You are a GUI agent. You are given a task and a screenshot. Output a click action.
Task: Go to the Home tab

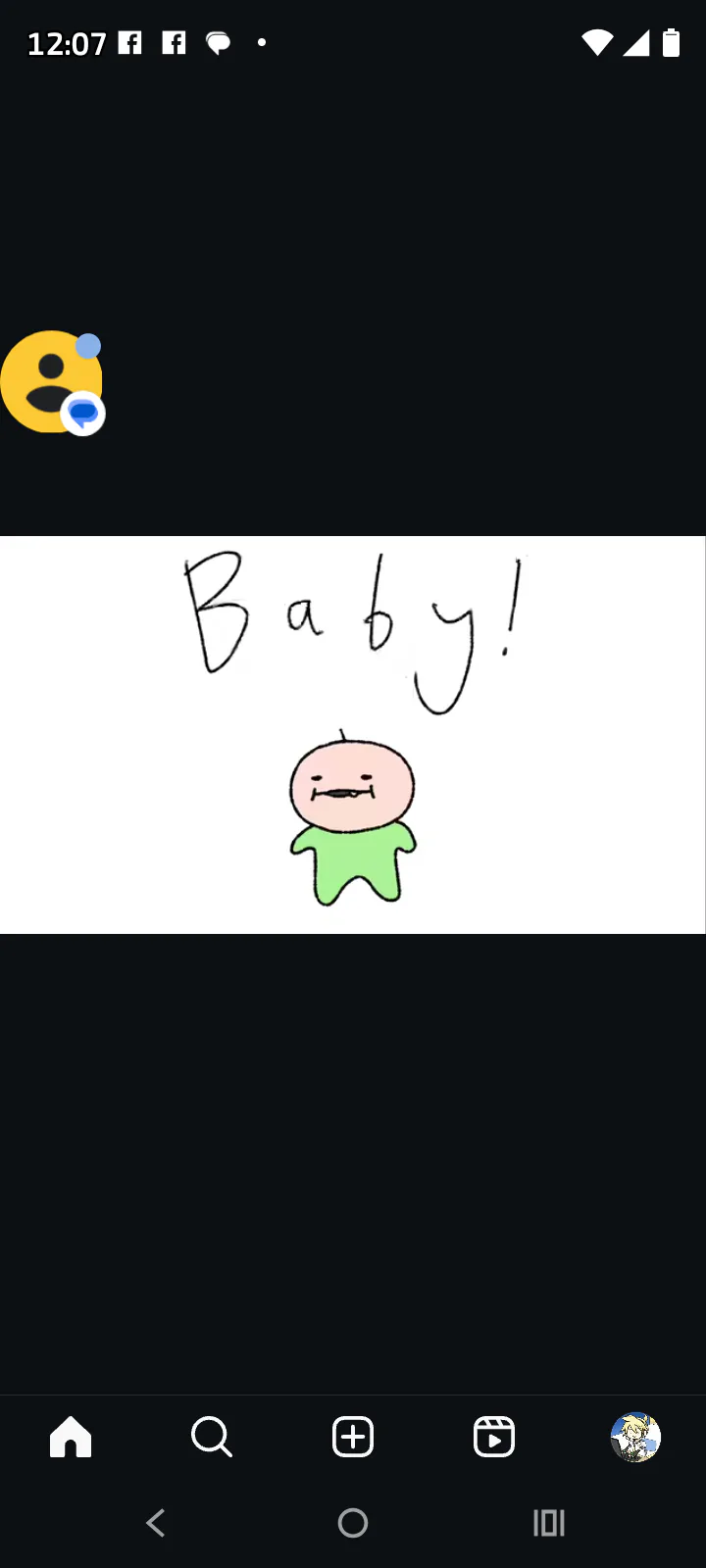pyautogui.click(x=71, y=1438)
